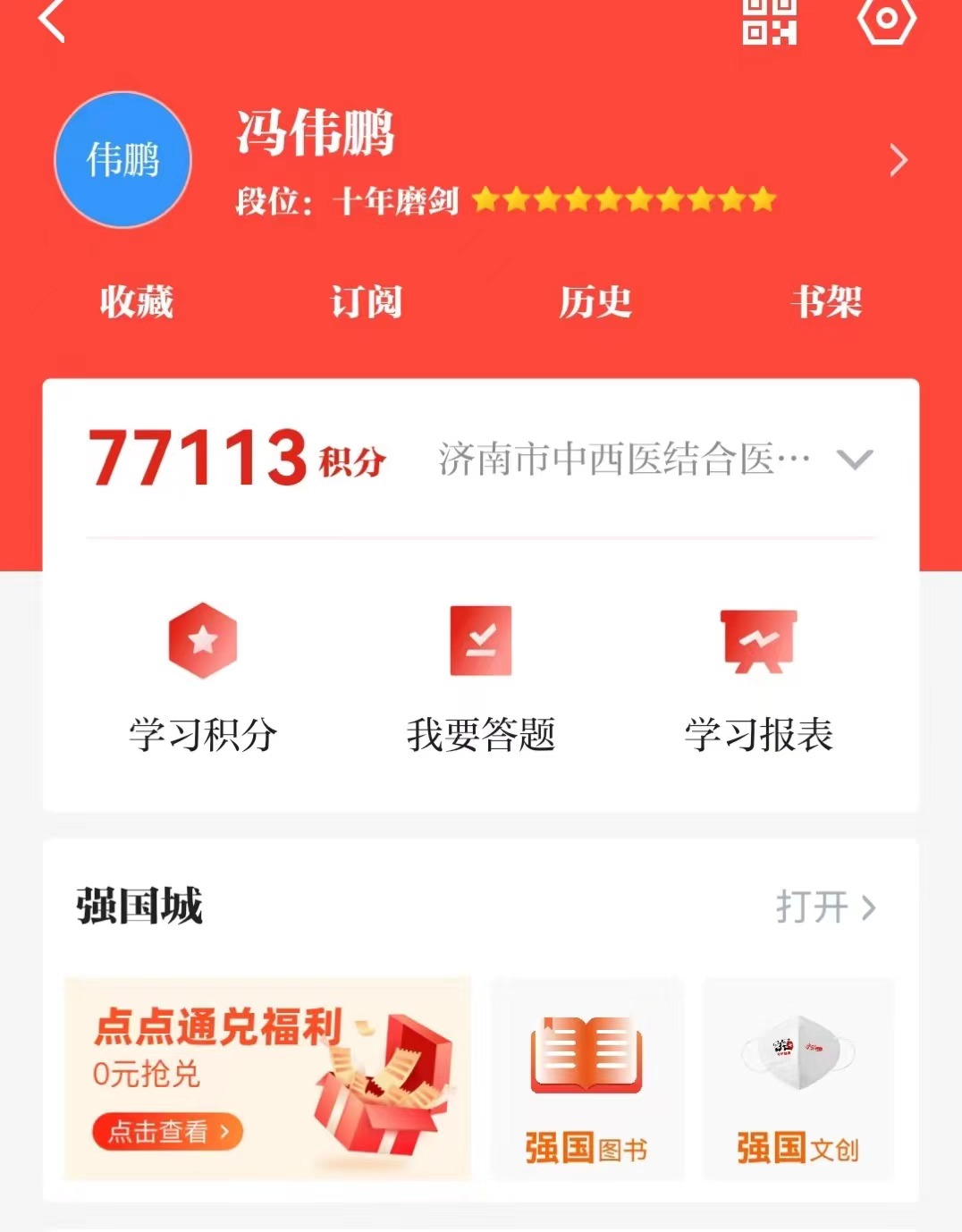The height and width of the screenshot is (1232, 962).
Task: Tap the 点击查看 button
Action: tap(167, 1132)
